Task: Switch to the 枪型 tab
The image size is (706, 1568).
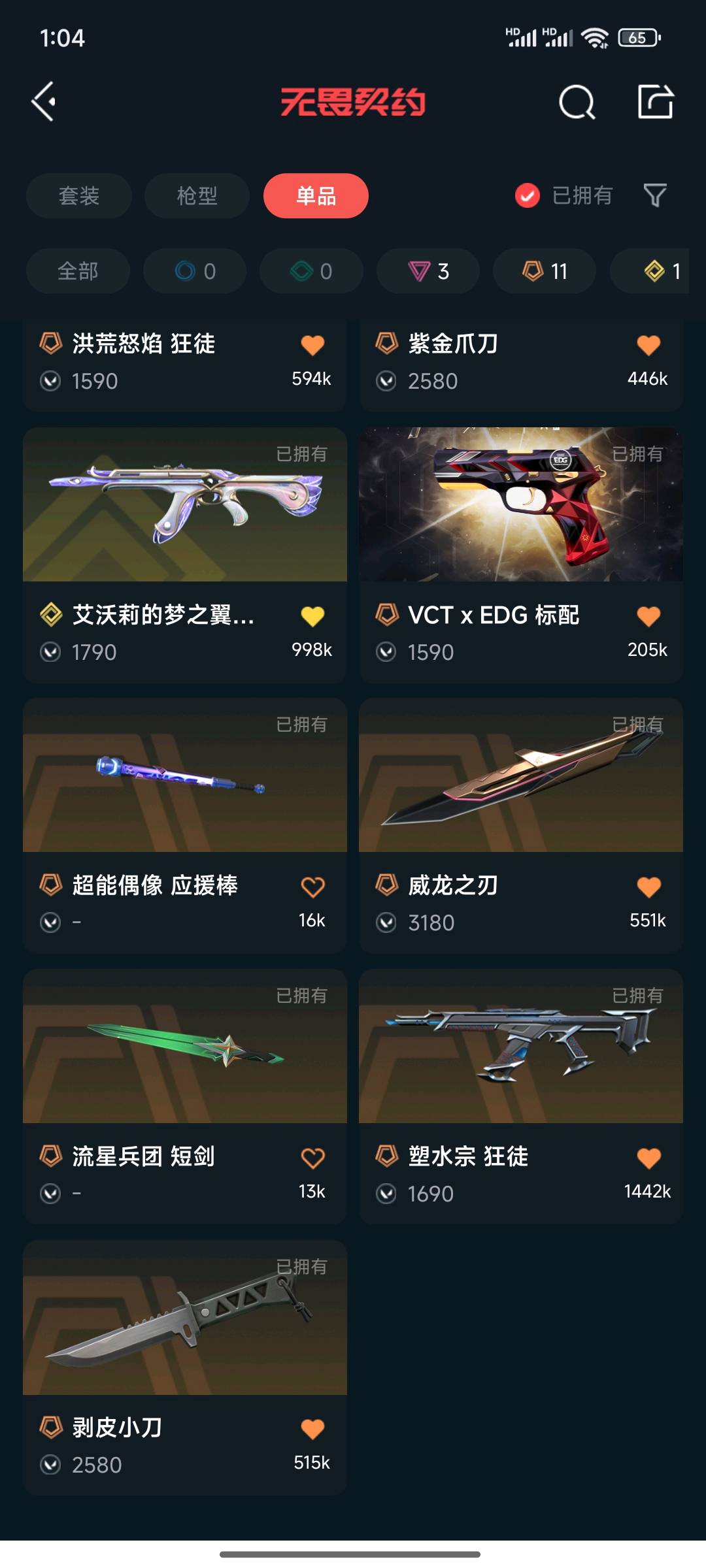Action: pyautogui.click(x=197, y=195)
